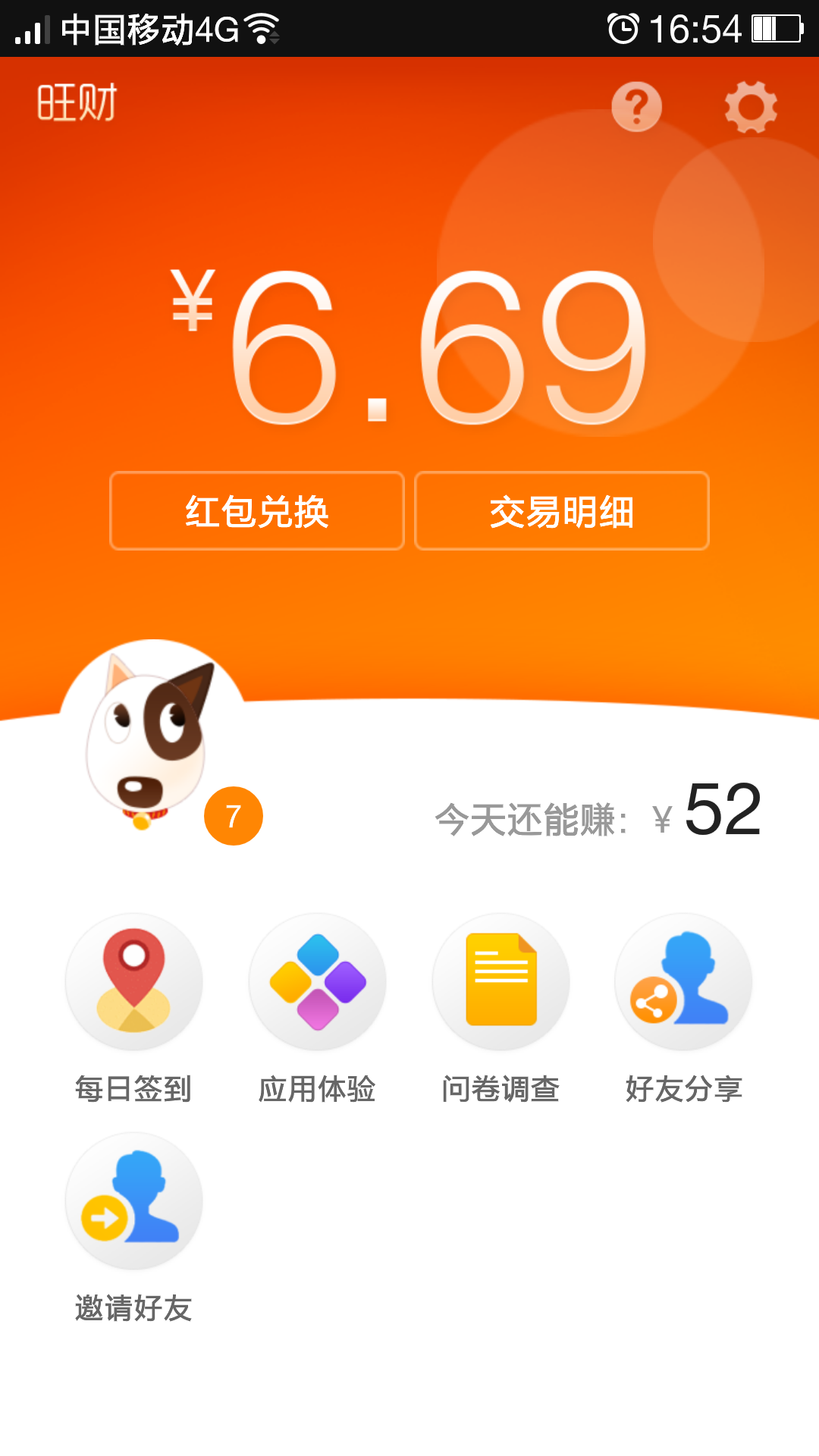Tap the orange notification badge showing 7
This screenshot has width=819, height=1456.
(x=232, y=814)
